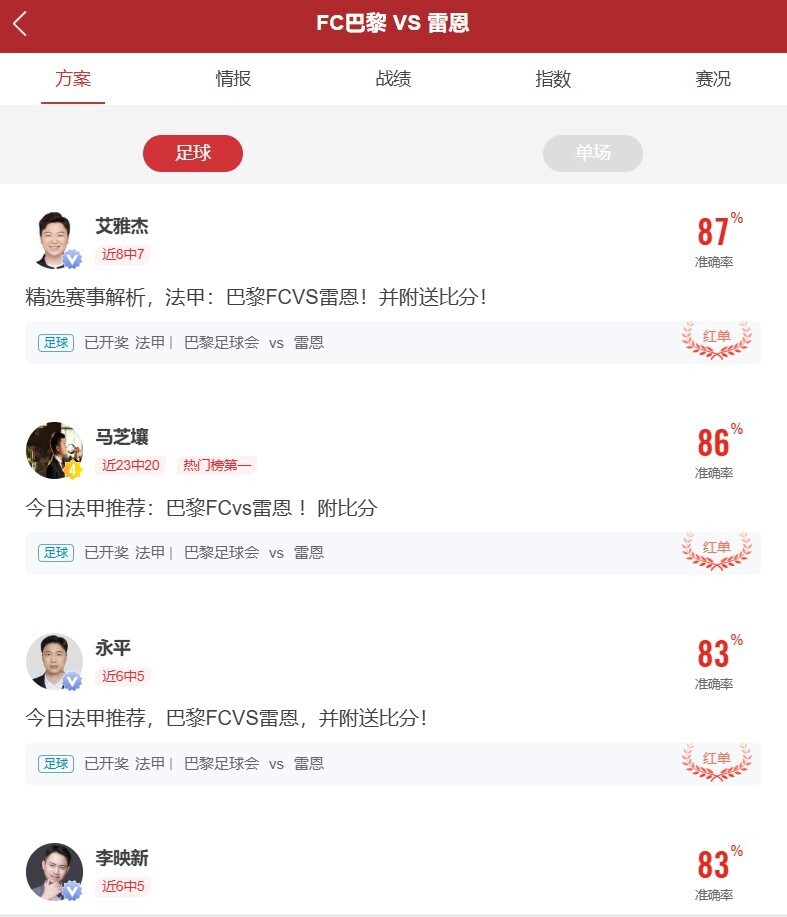Go back using the top-left arrow

[20, 24]
